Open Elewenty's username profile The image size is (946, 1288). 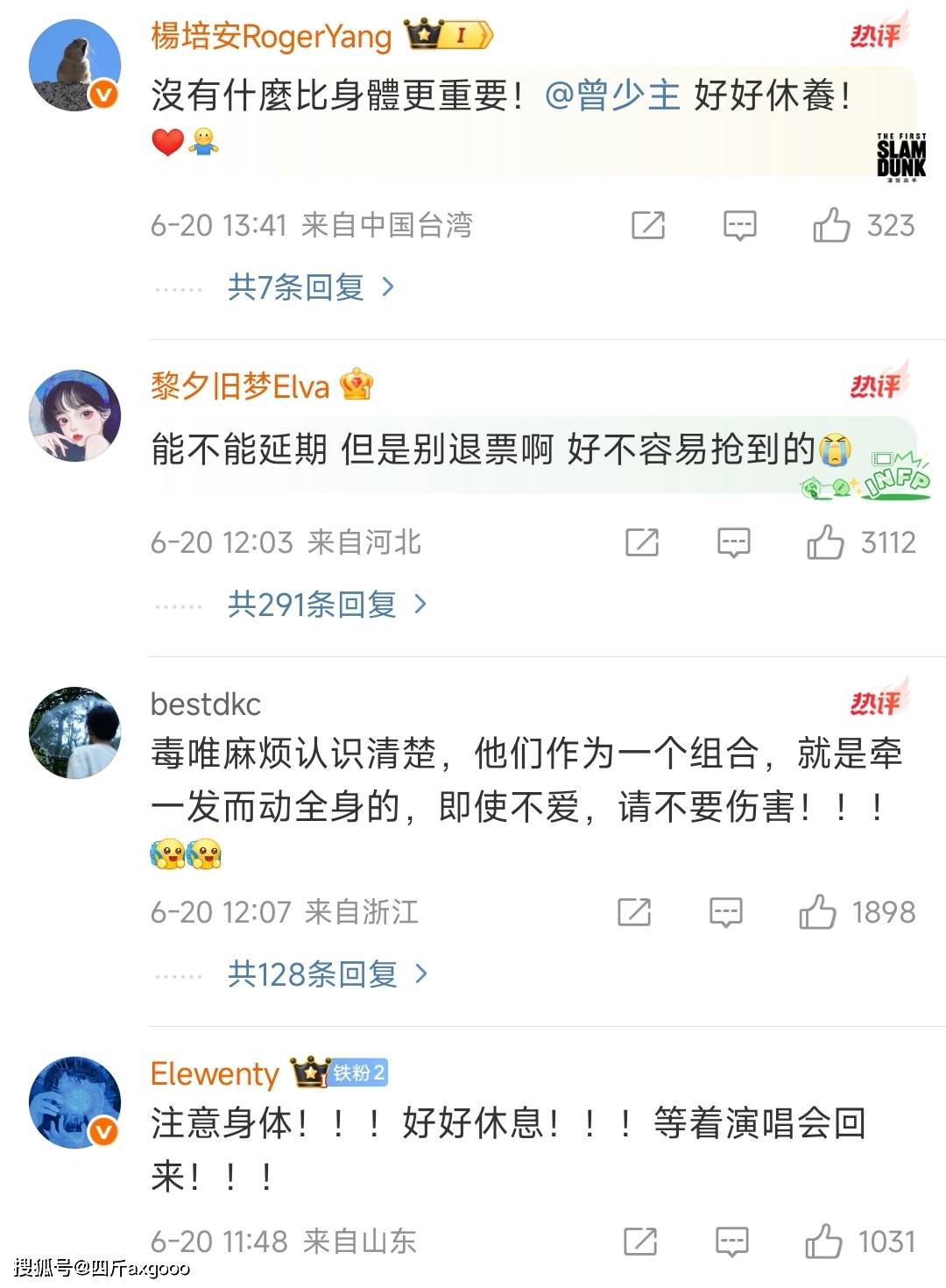(215, 1073)
